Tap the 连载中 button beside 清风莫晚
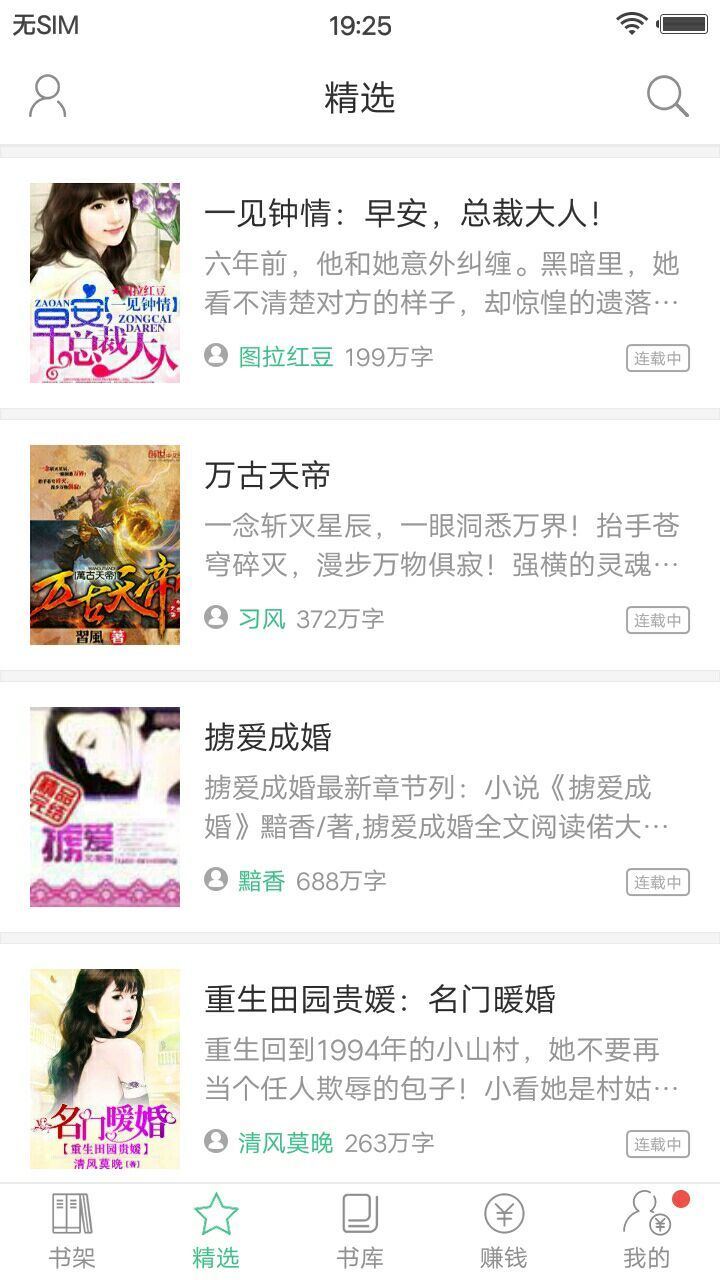The width and height of the screenshot is (720, 1280). pos(658,1142)
